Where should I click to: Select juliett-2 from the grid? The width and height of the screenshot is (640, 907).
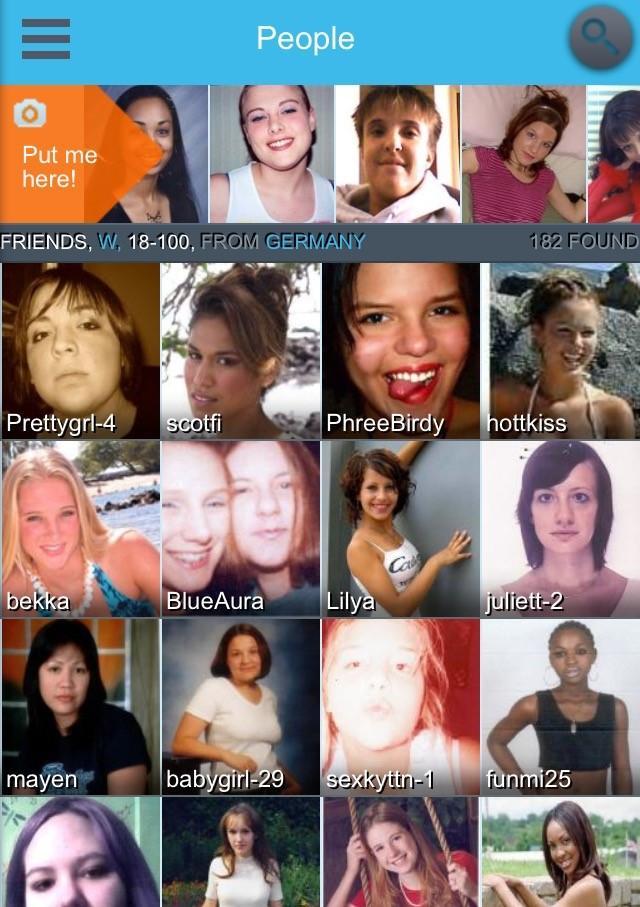tap(560, 528)
